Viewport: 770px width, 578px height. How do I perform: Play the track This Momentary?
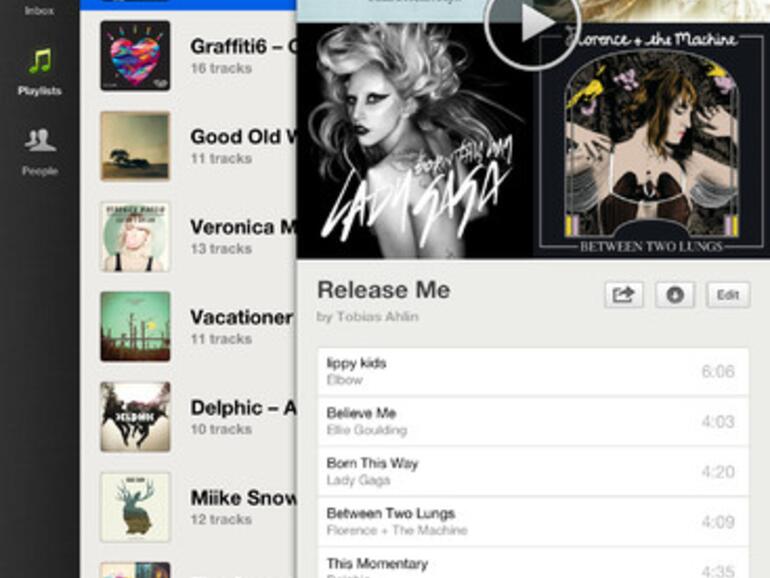532,566
